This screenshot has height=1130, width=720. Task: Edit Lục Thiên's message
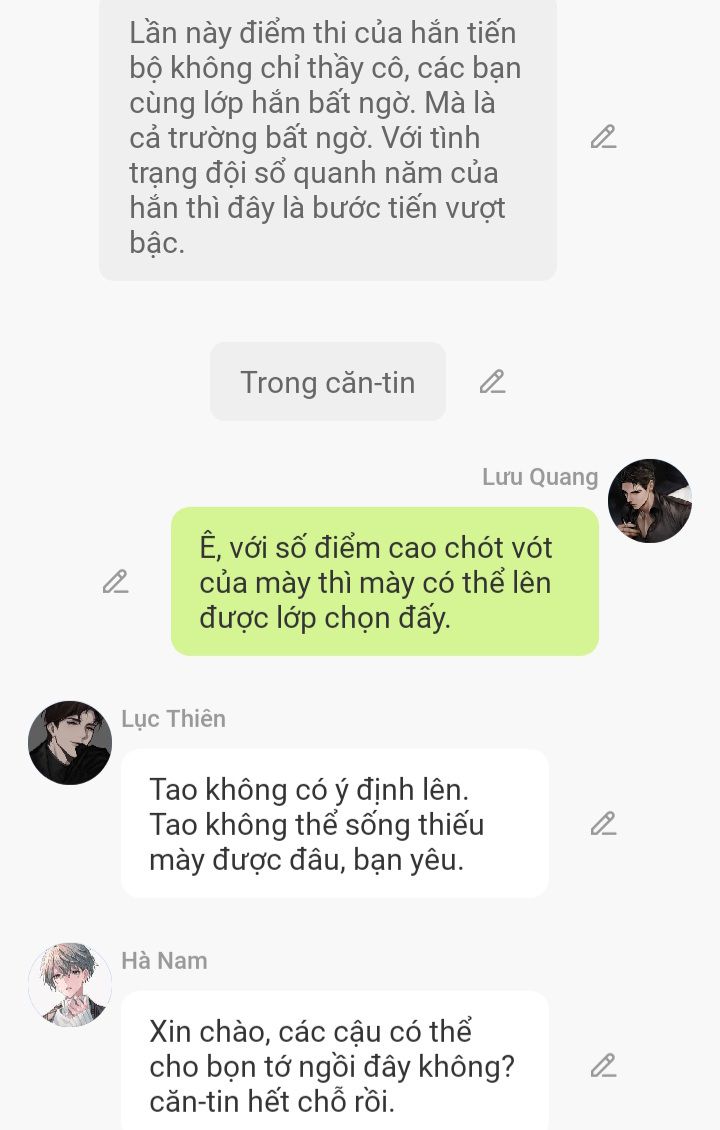tap(603, 823)
